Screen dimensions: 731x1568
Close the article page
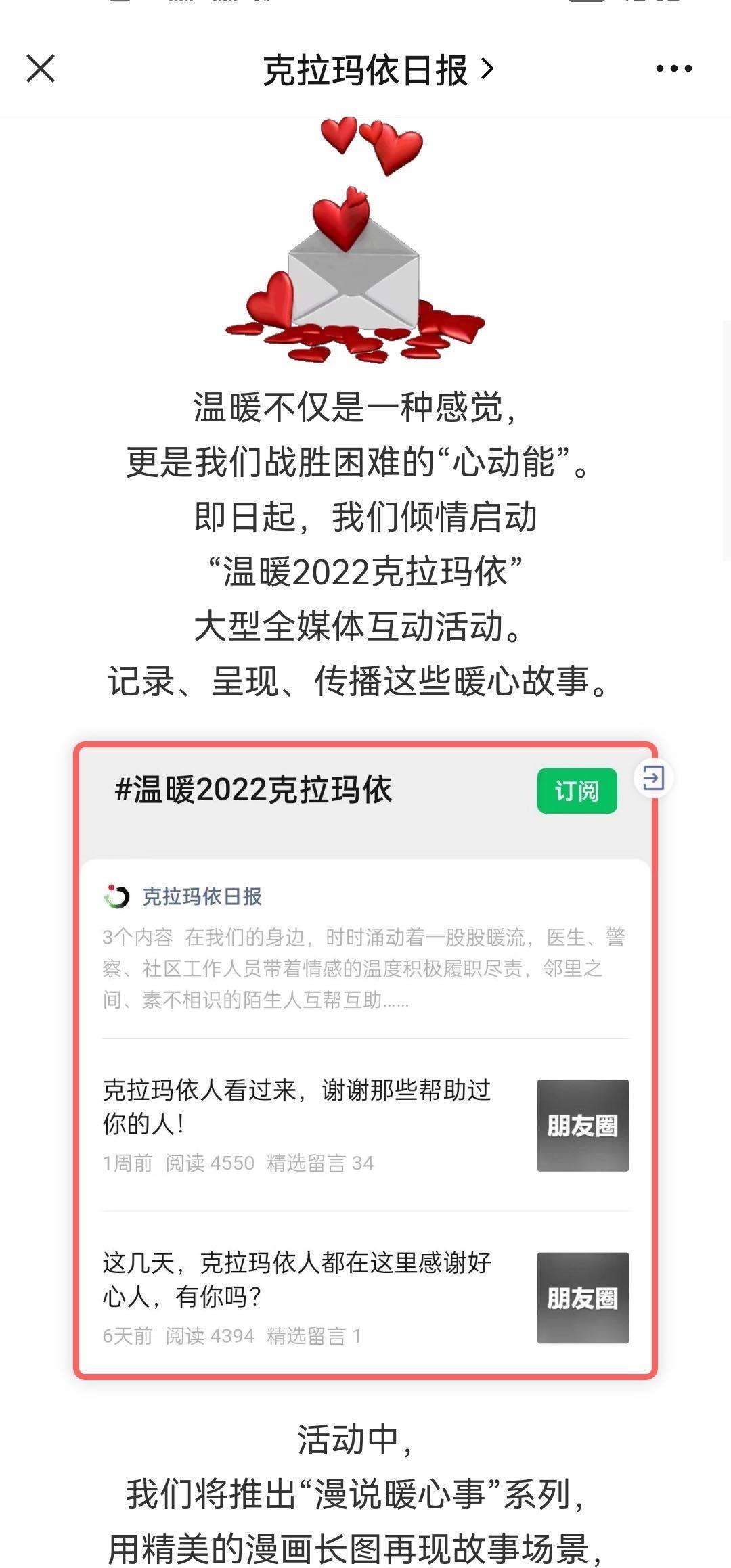tap(41, 69)
